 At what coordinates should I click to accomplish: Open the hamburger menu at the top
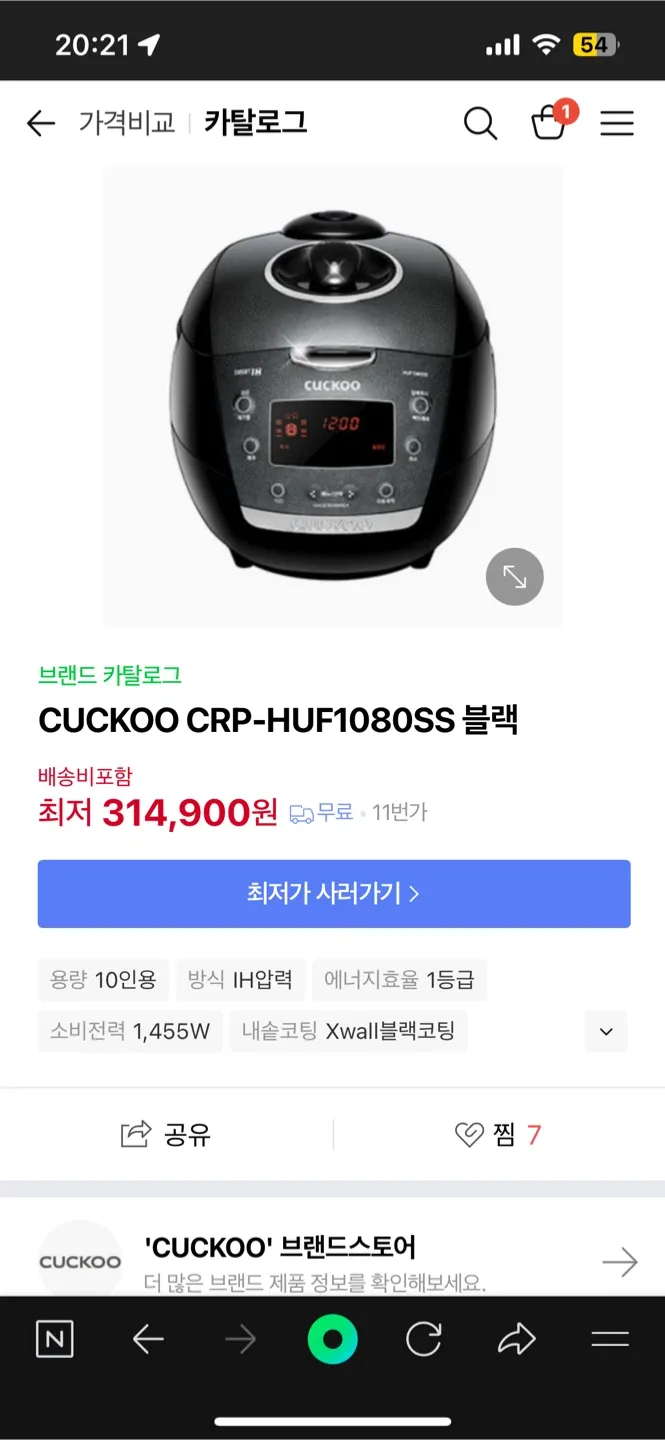617,123
